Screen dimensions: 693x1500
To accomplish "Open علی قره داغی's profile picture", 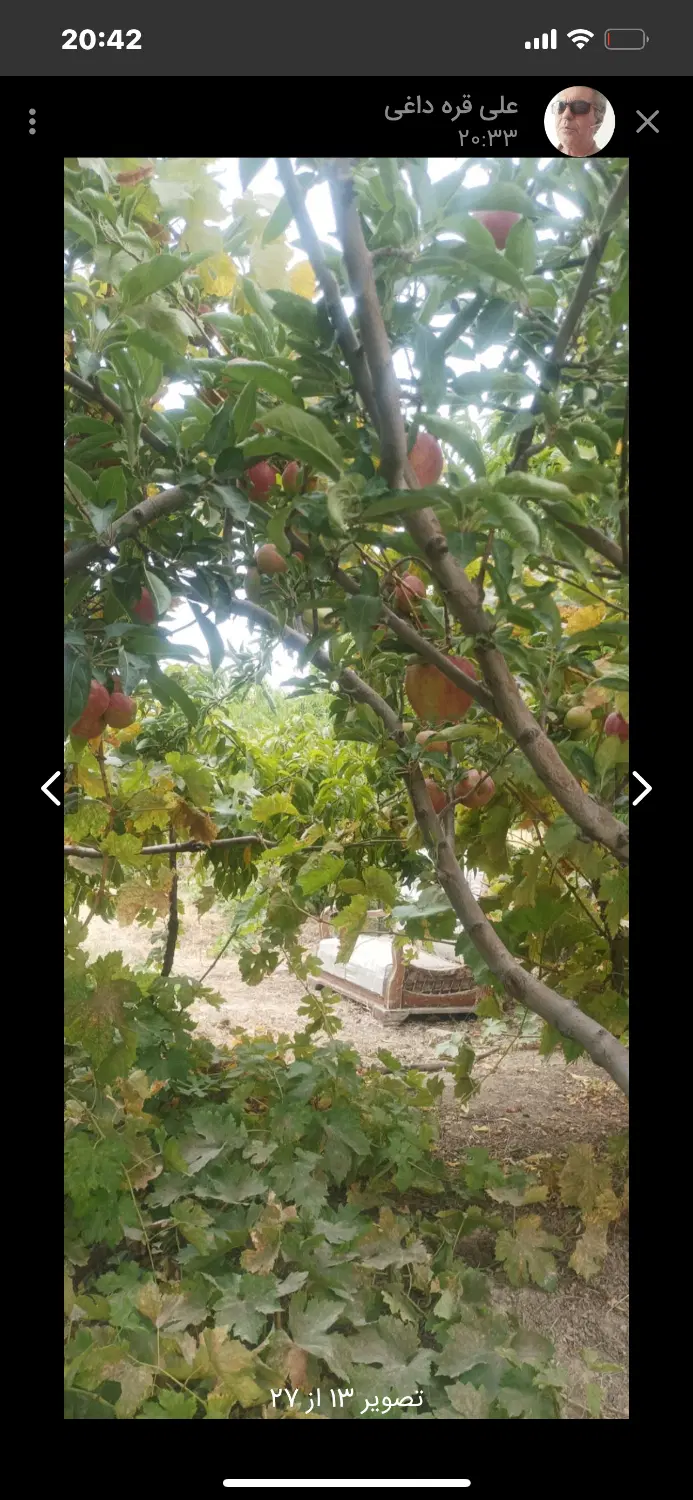I will [579, 122].
